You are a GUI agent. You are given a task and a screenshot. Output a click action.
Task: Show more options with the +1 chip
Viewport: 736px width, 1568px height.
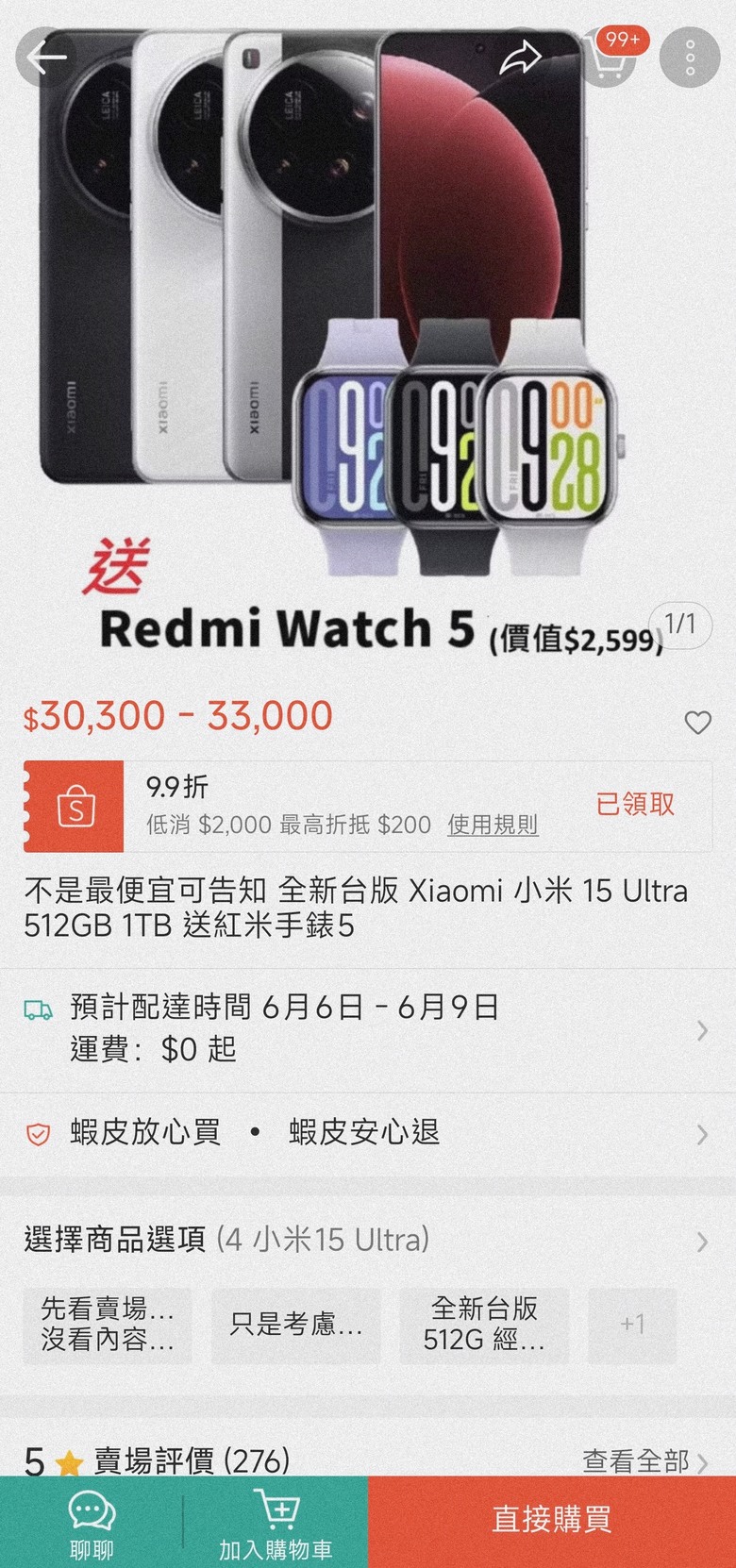click(632, 1325)
